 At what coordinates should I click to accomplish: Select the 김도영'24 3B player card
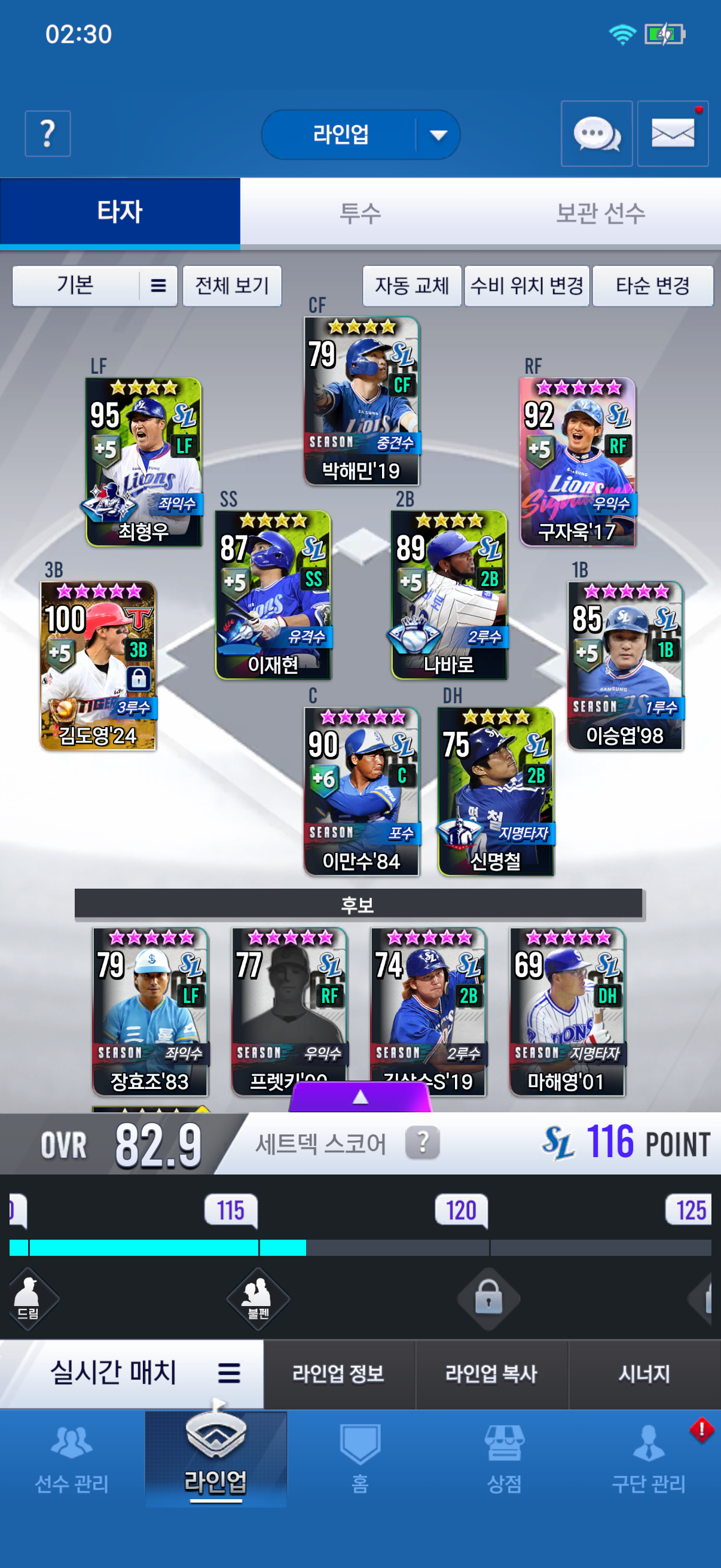[98, 666]
